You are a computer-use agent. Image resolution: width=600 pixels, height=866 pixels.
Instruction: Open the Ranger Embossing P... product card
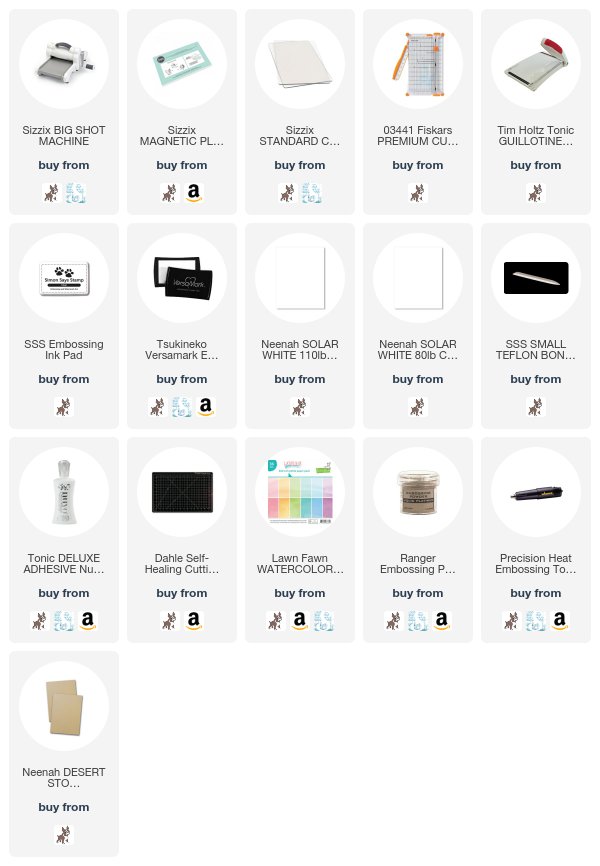(418, 492)
